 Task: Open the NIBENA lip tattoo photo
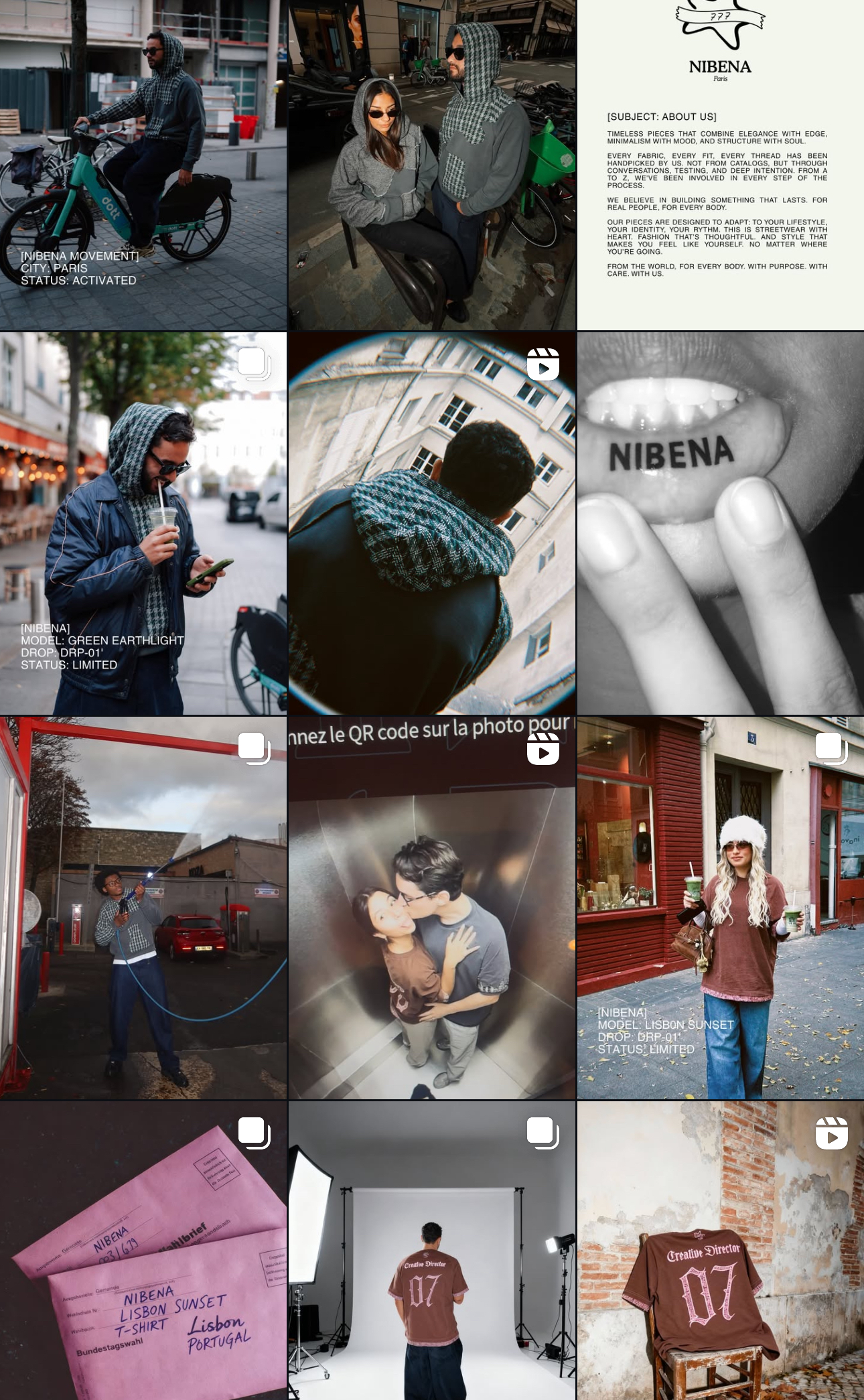point(721,523)
